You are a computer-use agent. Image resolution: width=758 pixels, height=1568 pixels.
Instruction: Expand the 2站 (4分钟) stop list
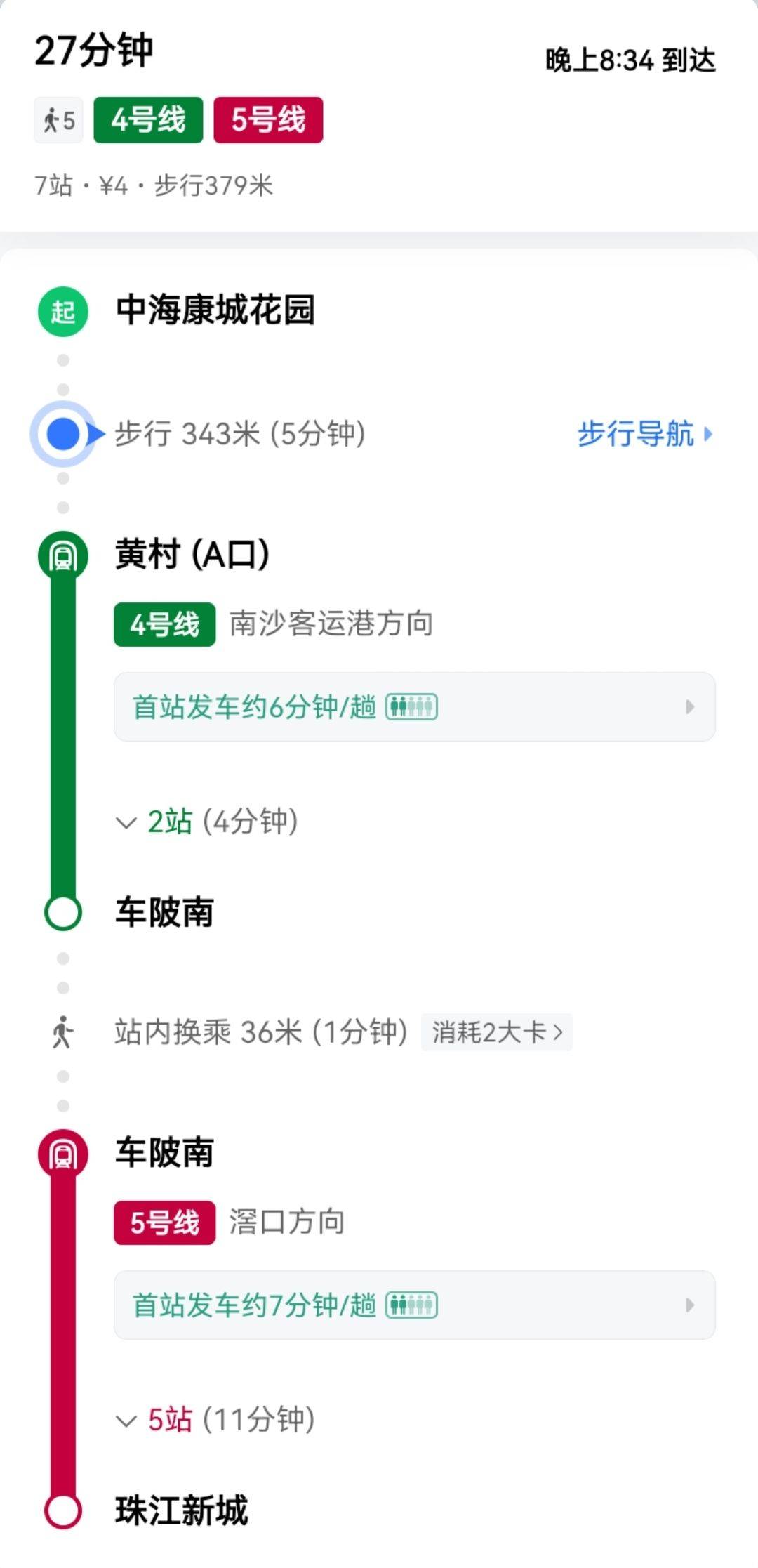coord(208,821)
